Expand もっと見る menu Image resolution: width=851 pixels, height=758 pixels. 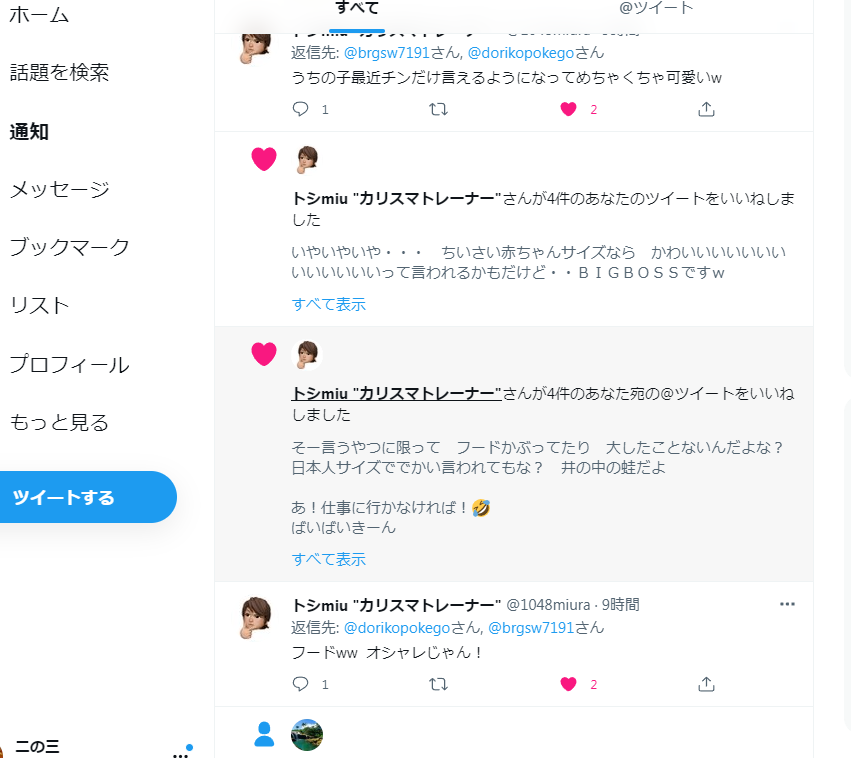[59, 422]
